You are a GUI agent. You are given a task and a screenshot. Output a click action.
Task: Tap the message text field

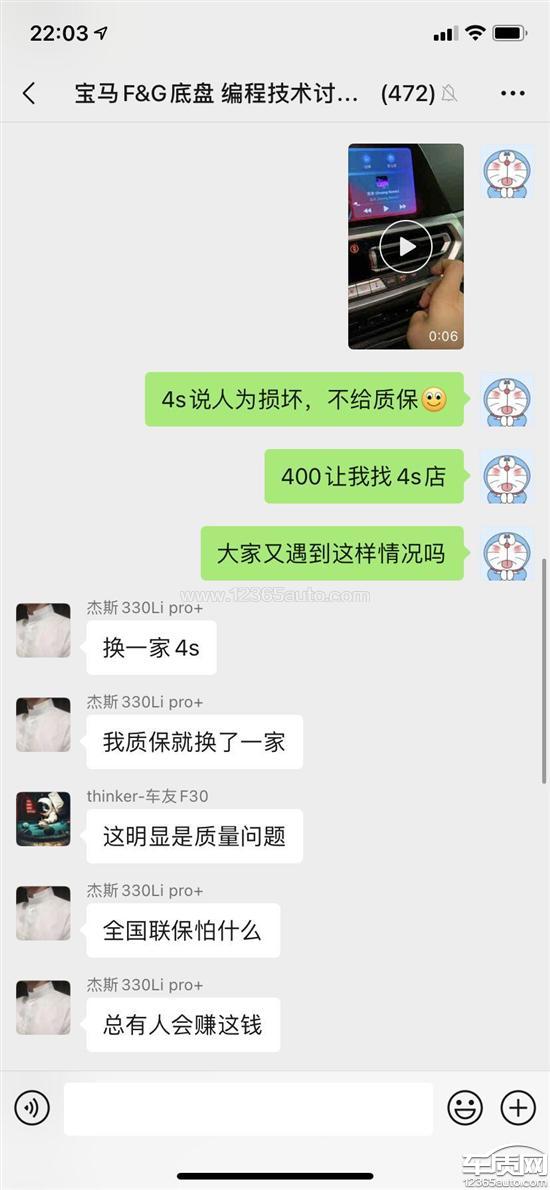(x=248, y=1109)
